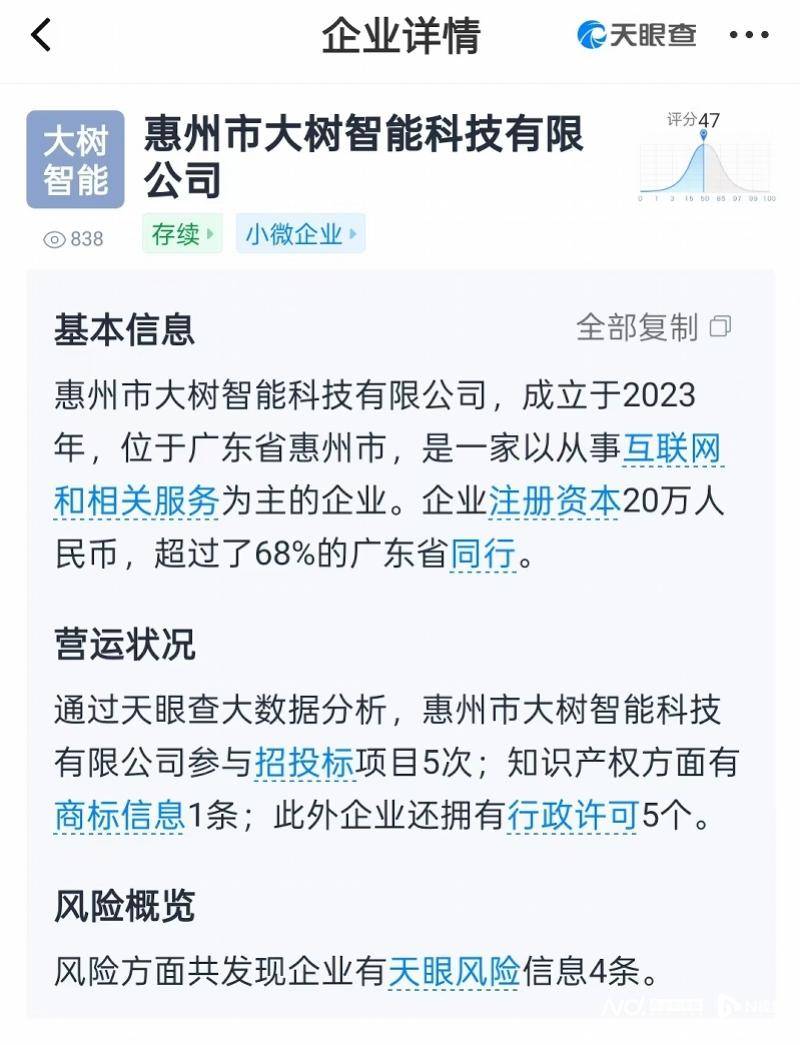Tap the back arrow at top left
This screenshot has height=1045, width=800.
click(40, 34)
